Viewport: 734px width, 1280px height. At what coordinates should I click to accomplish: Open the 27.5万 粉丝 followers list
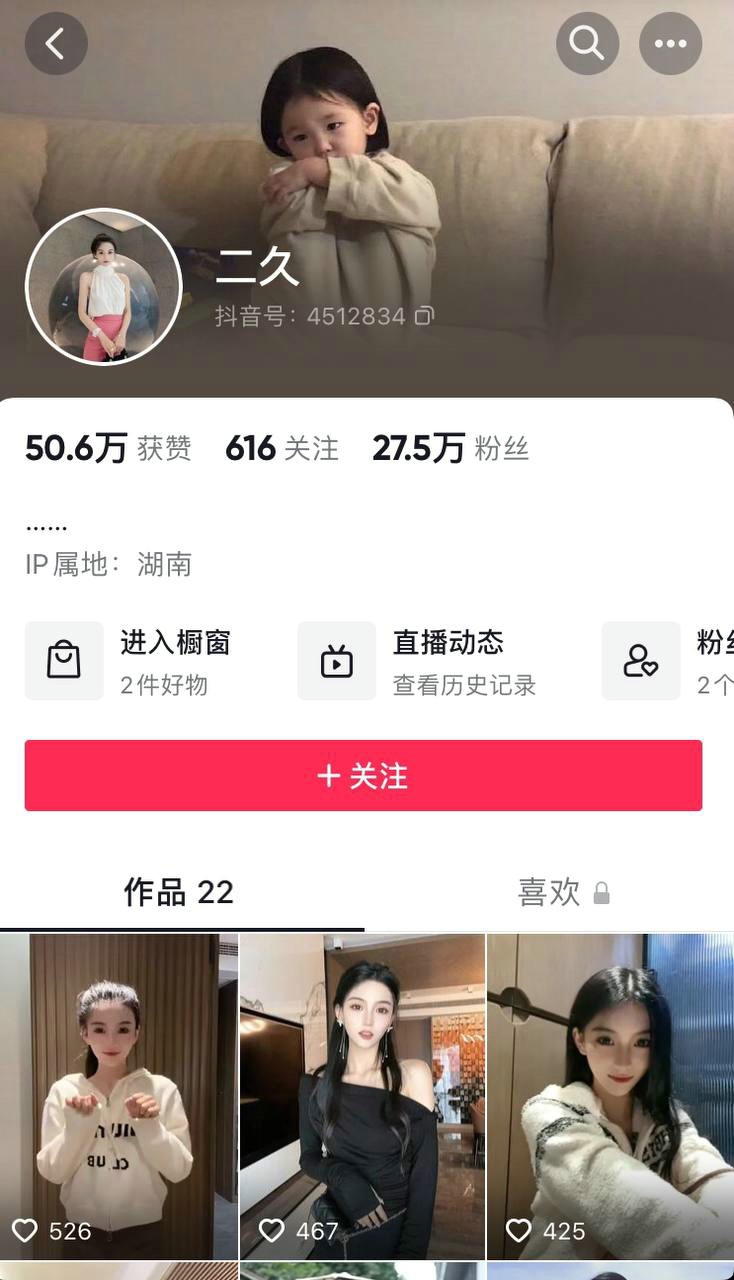pos(450,449)
